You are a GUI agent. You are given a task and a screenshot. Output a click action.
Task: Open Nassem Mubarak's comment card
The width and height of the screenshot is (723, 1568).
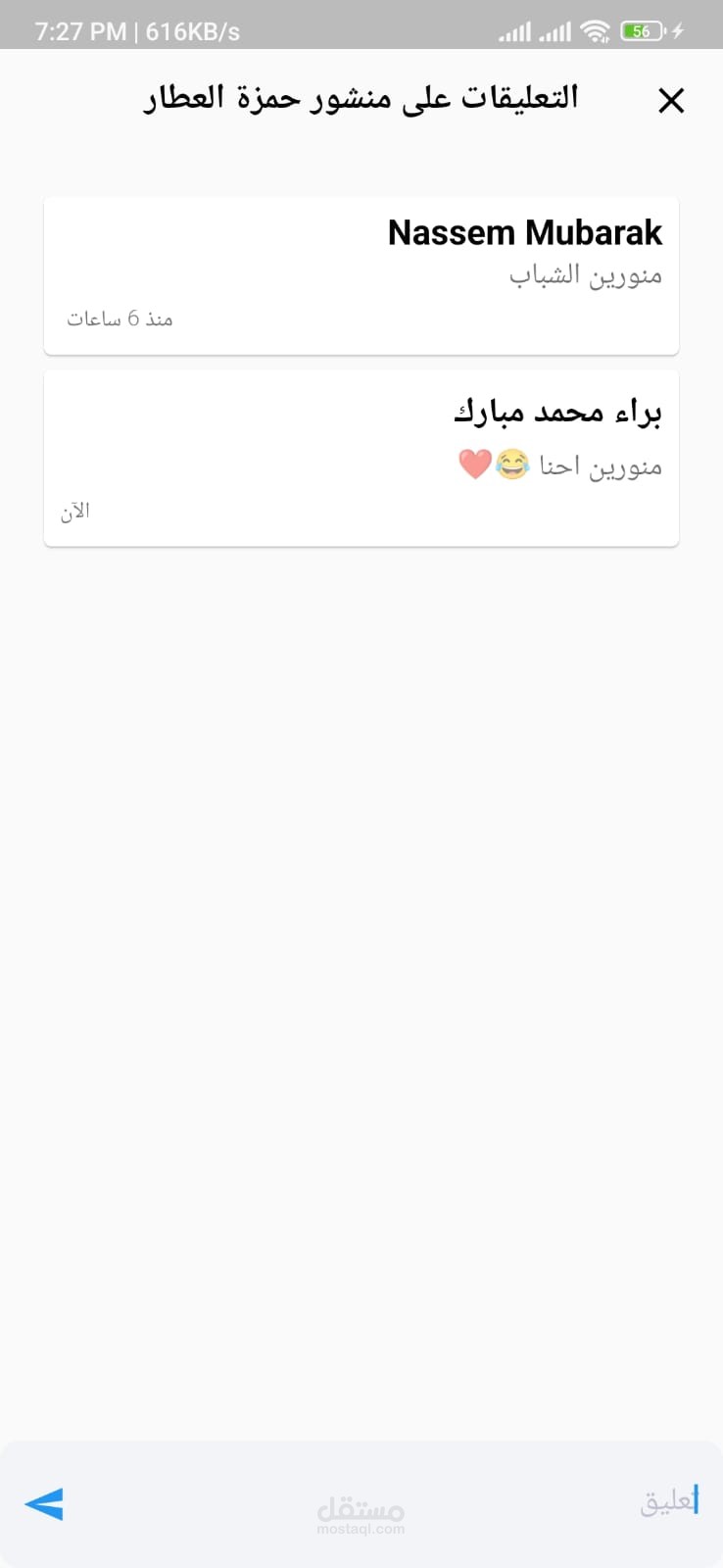click(361, 275)
